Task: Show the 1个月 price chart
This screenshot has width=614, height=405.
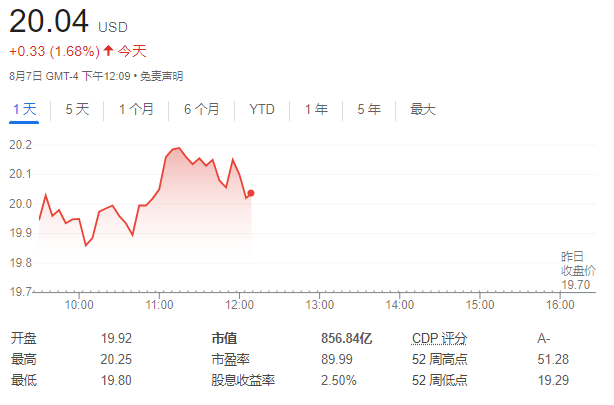Action: coord(136,109)
